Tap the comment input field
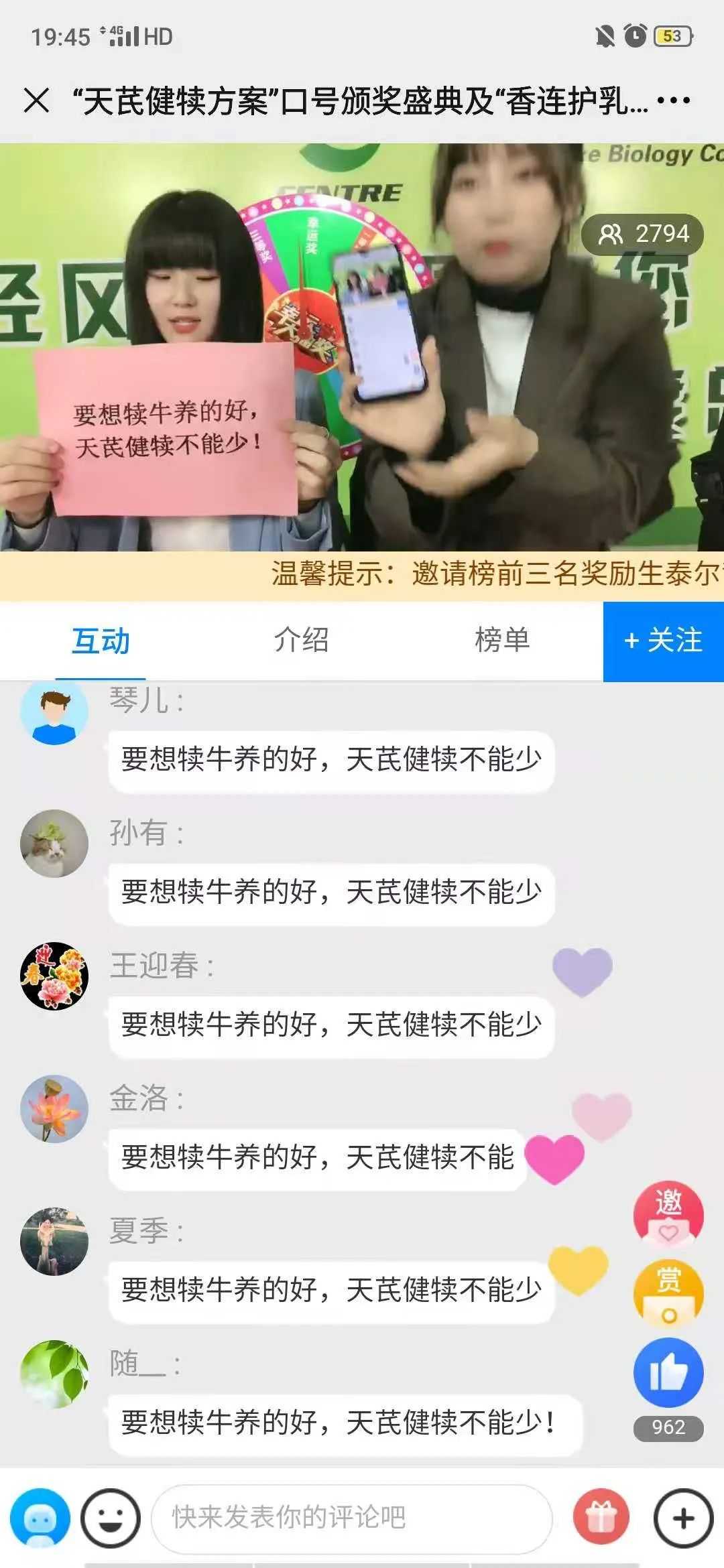 point(352,1518)
